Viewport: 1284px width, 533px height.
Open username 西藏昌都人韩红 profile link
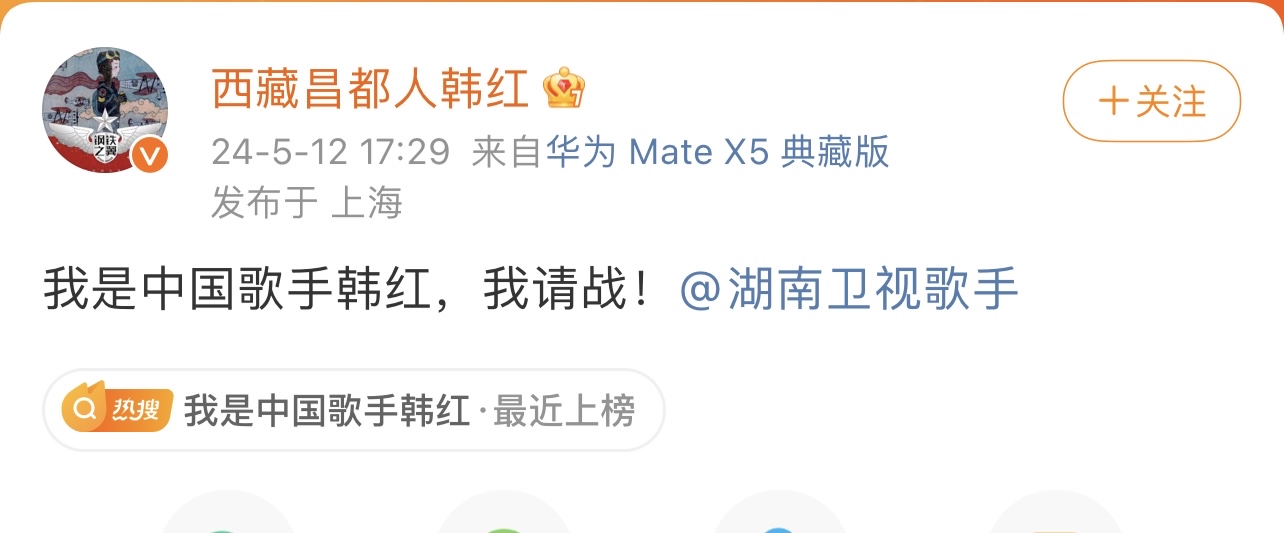[x=370, y=91]
